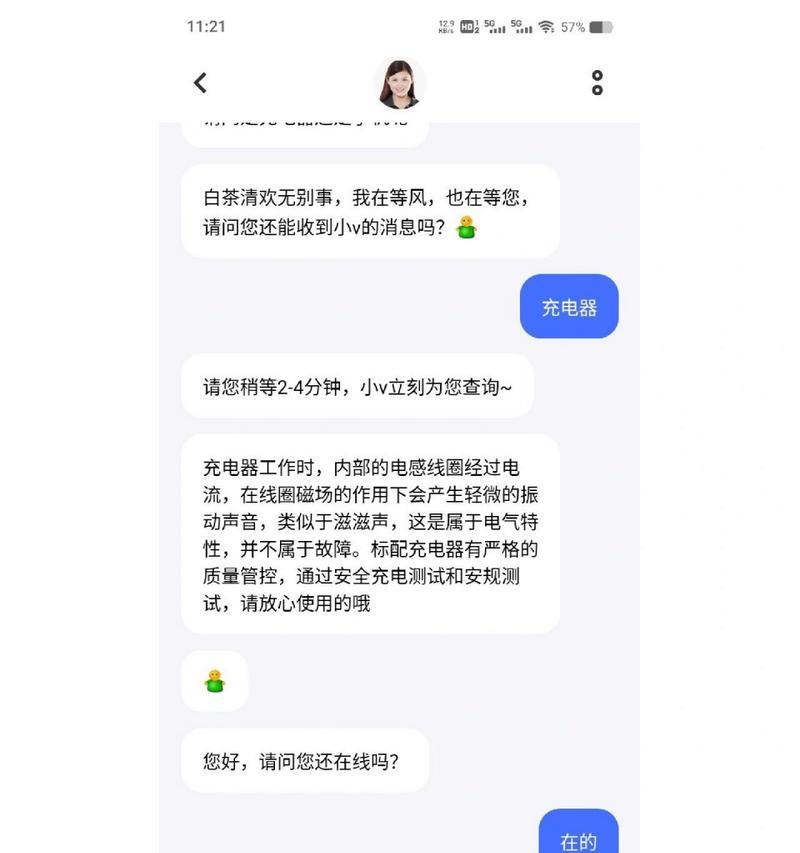Open the overflow menu in the chat header
The image size is (800, 853).
[597, 82]
